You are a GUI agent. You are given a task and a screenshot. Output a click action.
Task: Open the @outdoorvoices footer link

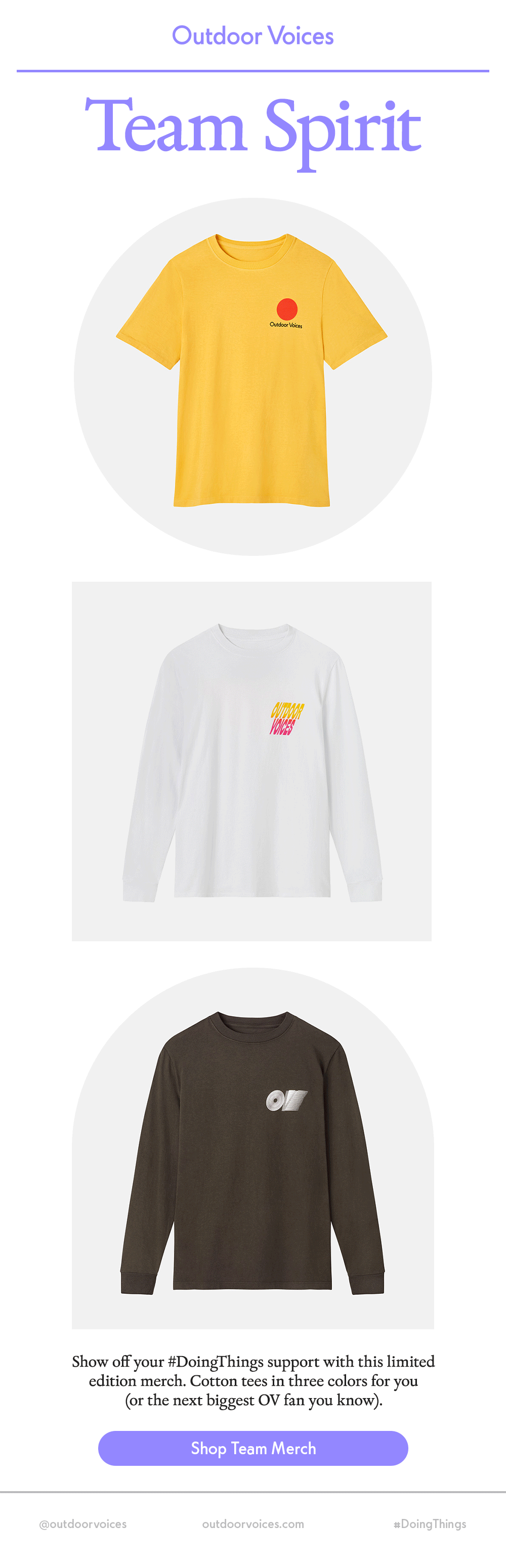pyautogui.click(x=83, y=1523)
